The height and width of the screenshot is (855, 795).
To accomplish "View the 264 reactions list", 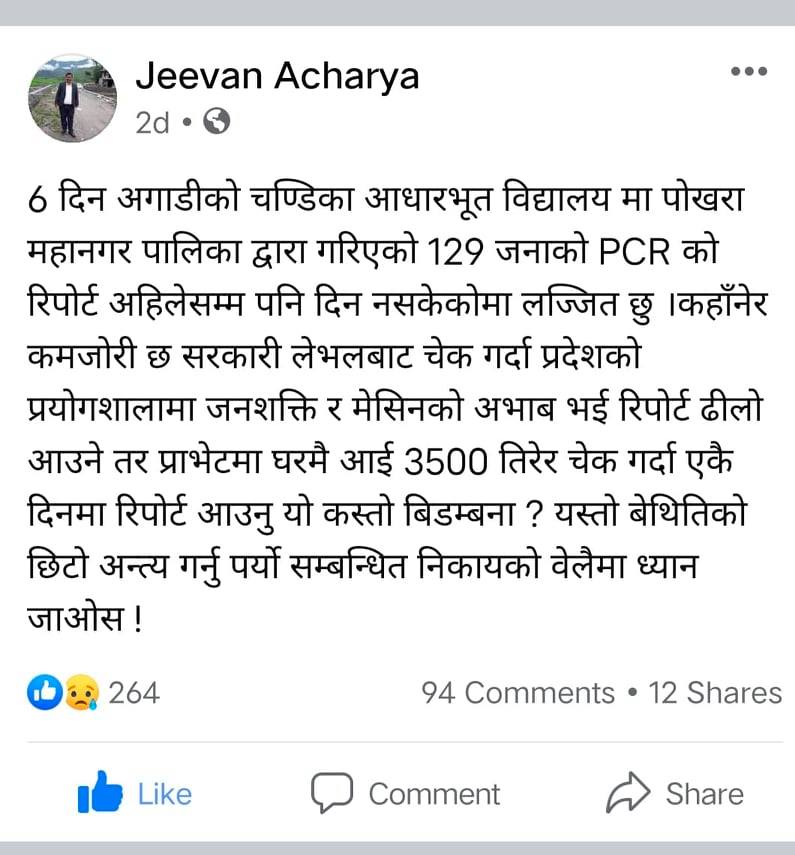I will 97,692.
